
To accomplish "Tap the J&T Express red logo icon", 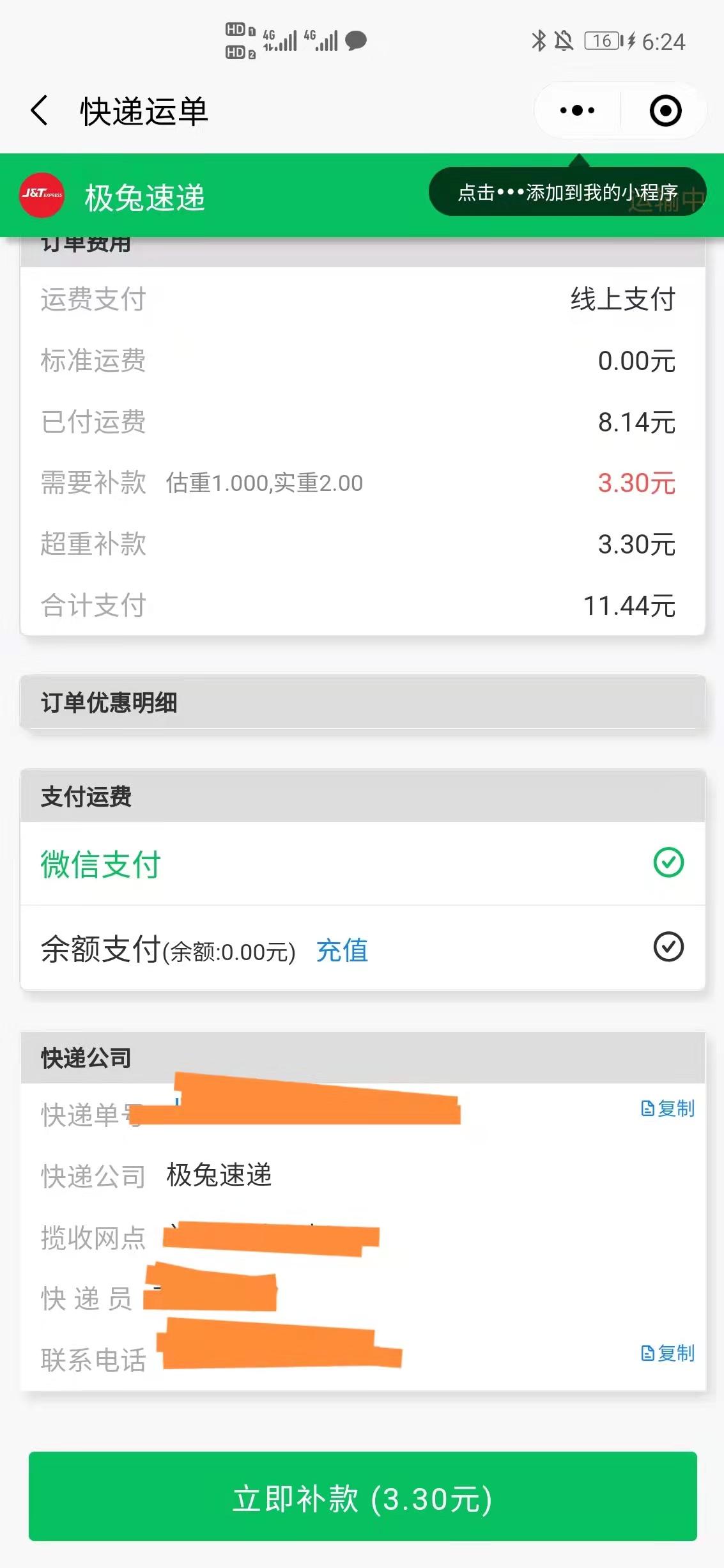I will [40, 195].
